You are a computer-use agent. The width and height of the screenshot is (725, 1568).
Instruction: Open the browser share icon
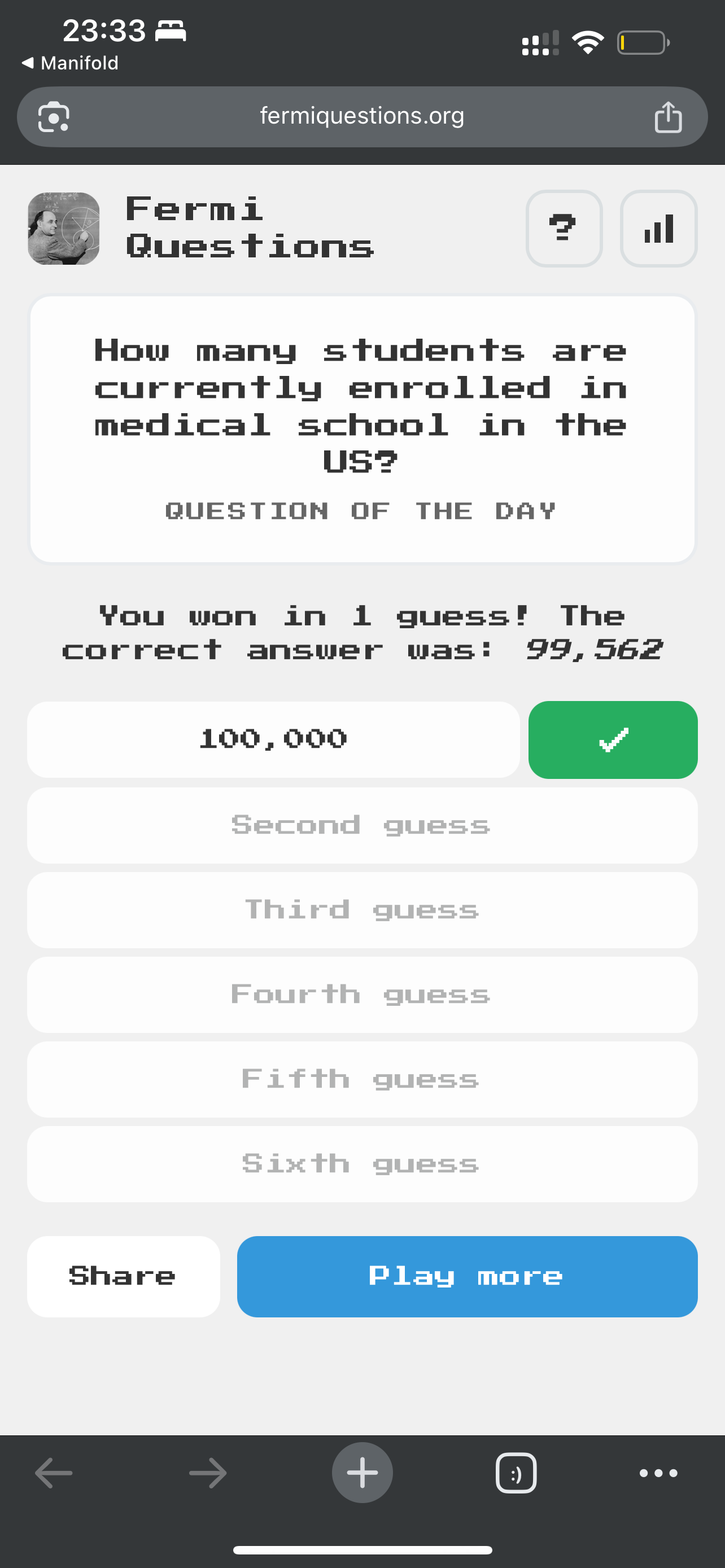[667, 117]
